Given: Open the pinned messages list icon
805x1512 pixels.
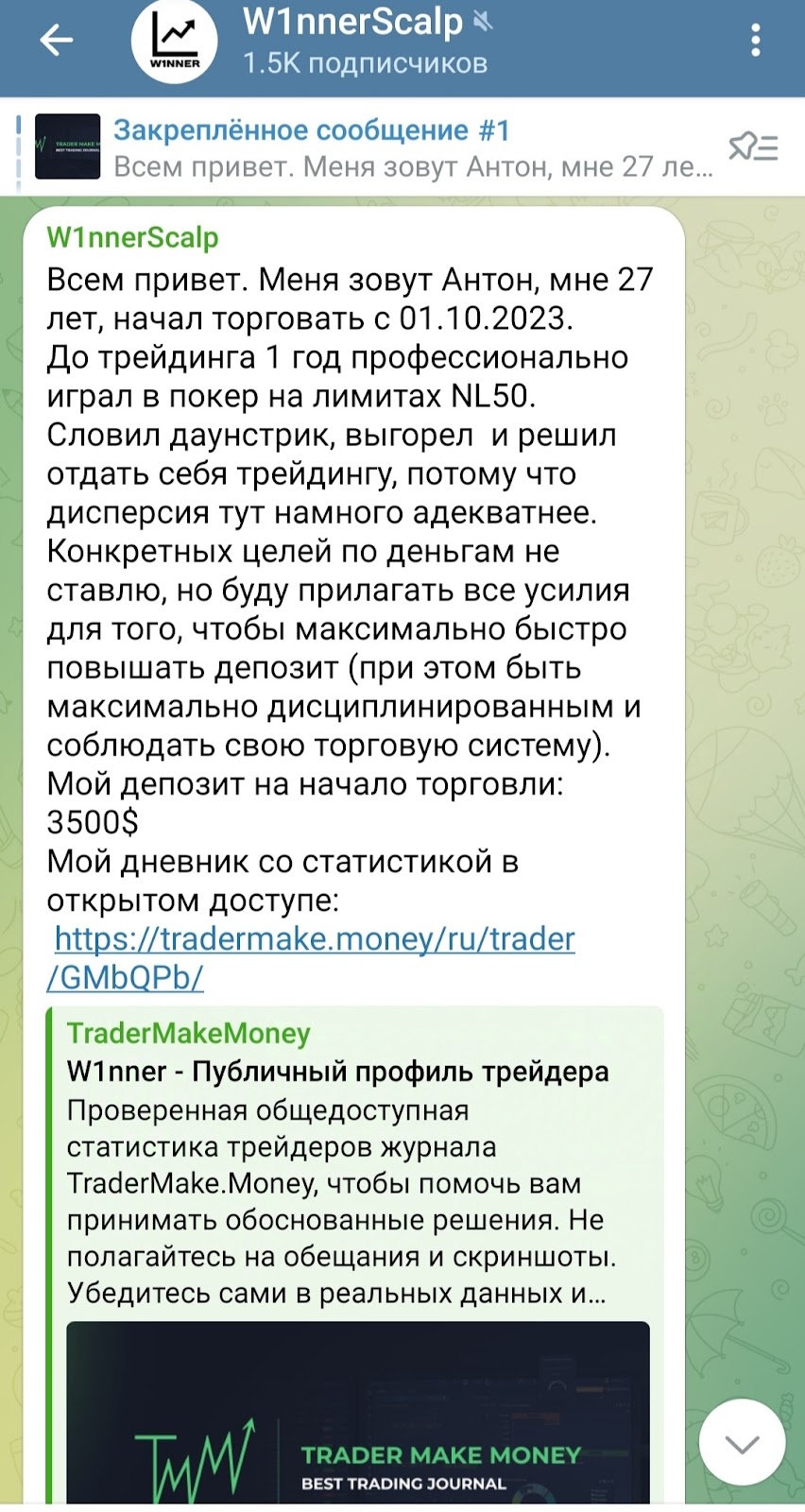Looking at the screenshot, I should point(752,147).
